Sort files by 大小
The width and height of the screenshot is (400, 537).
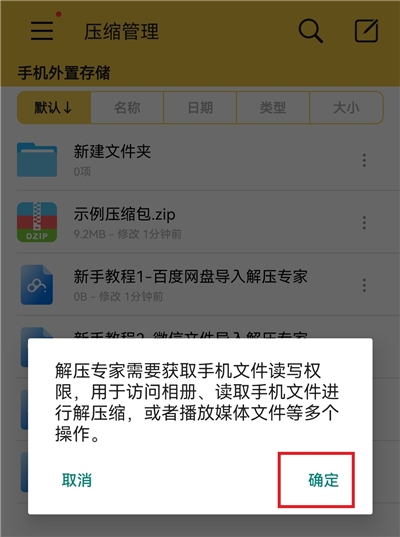346,108
